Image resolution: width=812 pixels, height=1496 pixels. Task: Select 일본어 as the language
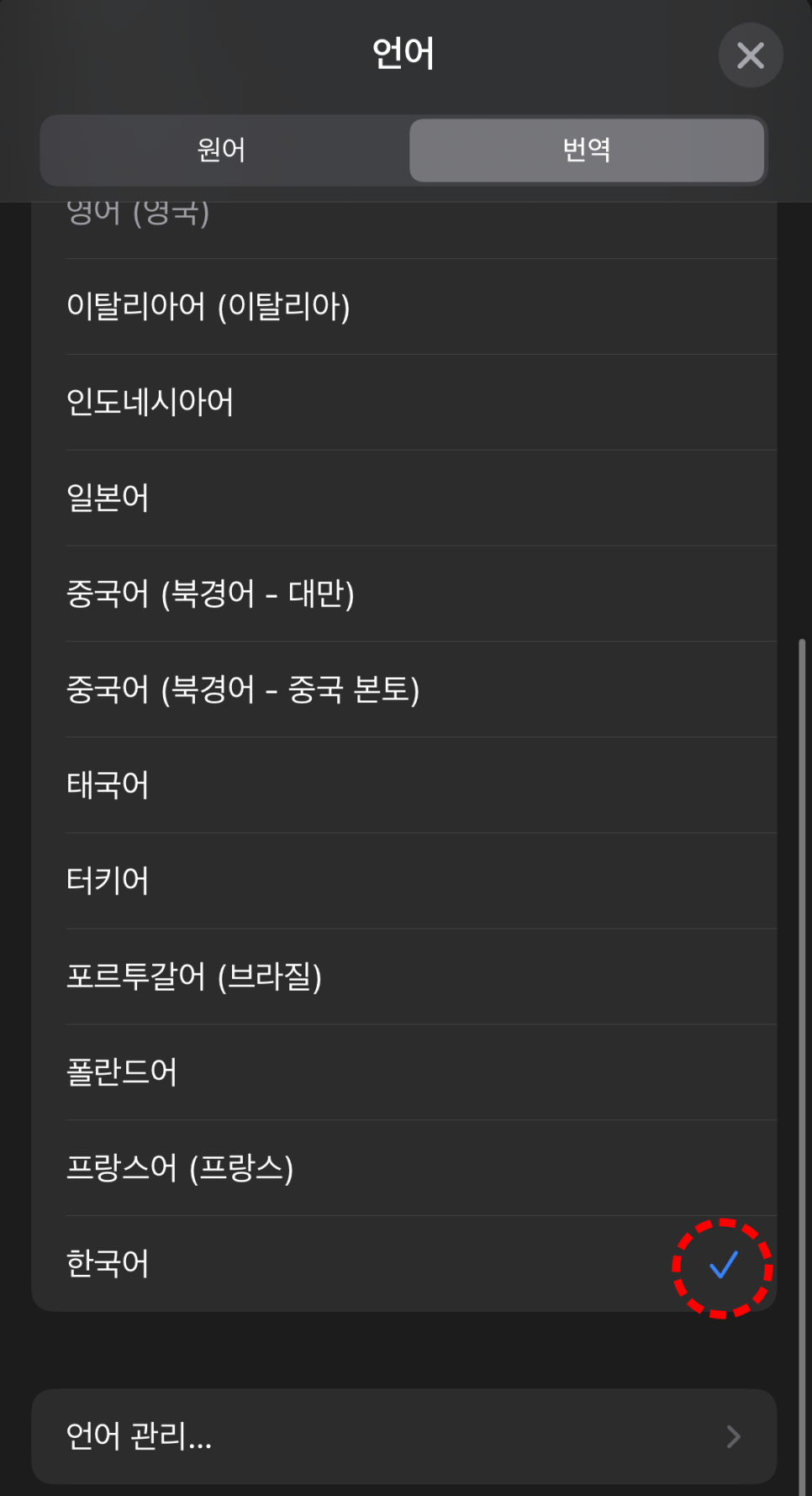click(404, 498)
